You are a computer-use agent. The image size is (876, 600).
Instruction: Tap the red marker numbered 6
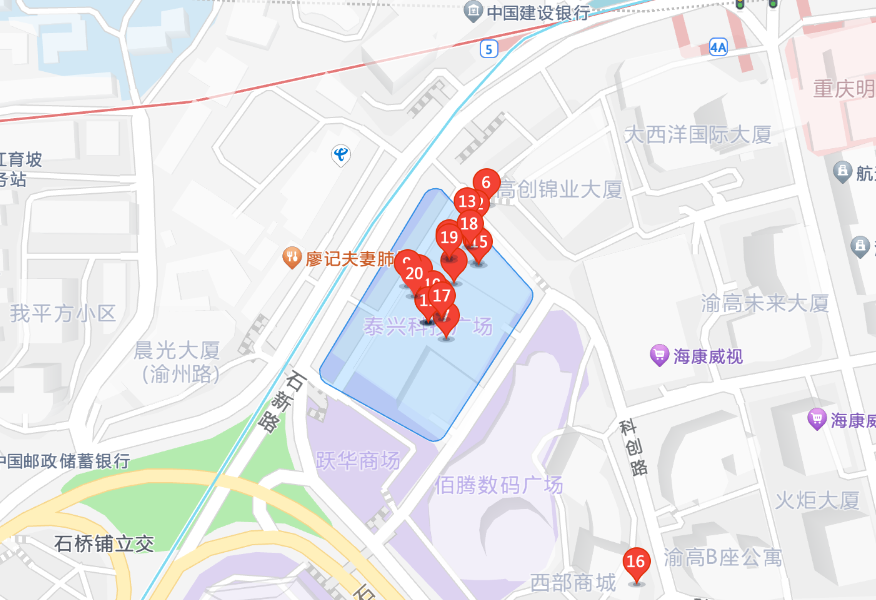click(486, 182)
